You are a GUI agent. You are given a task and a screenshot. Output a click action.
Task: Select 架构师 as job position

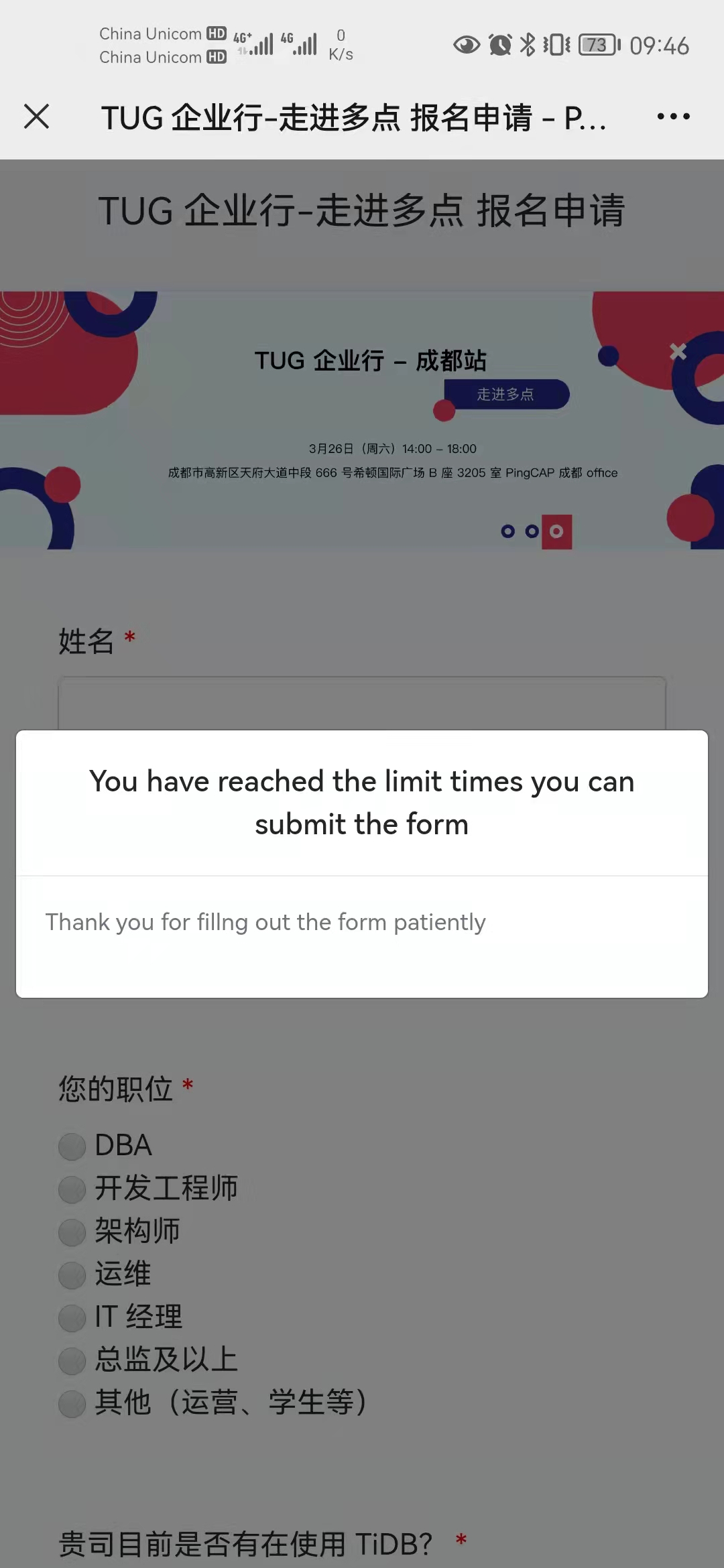72,1232
